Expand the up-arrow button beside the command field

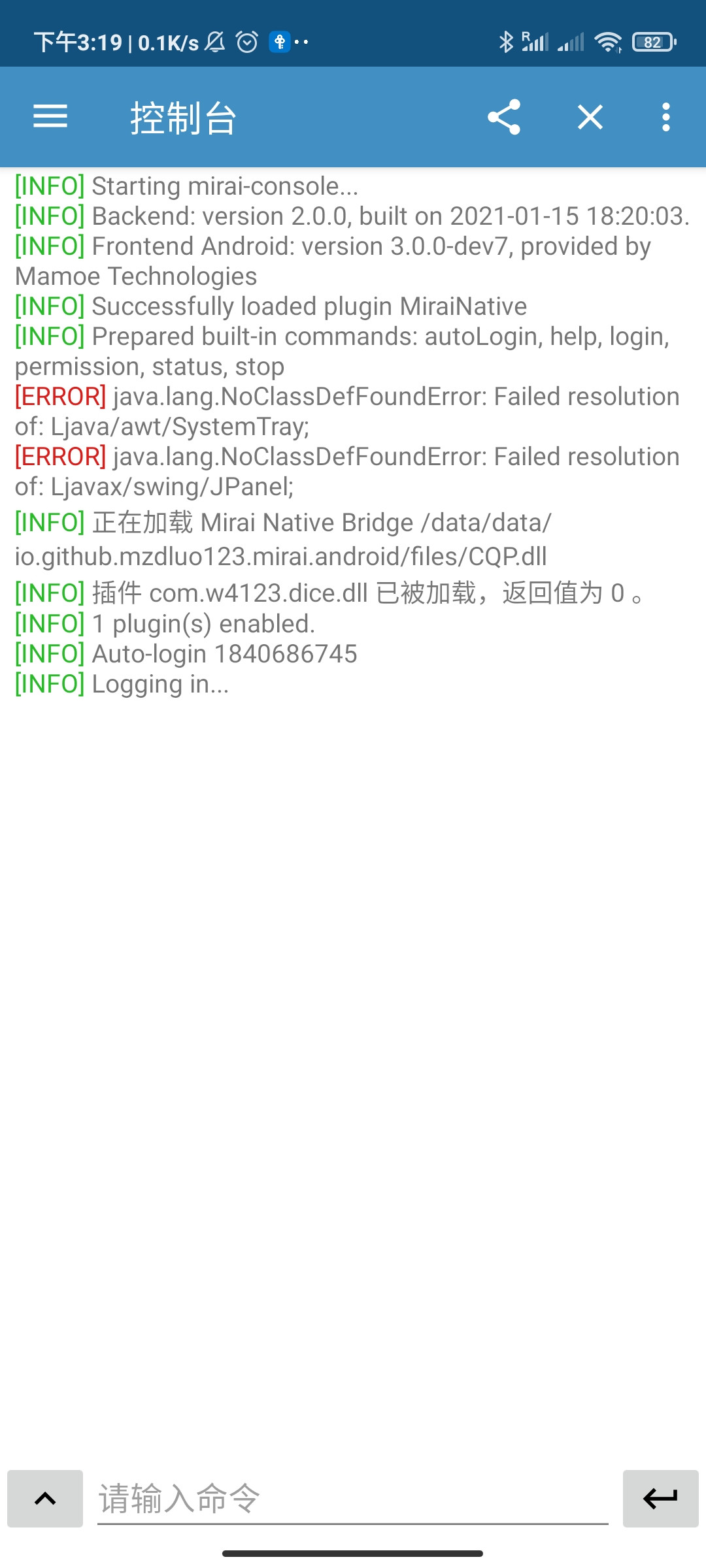pos(45,1498)
